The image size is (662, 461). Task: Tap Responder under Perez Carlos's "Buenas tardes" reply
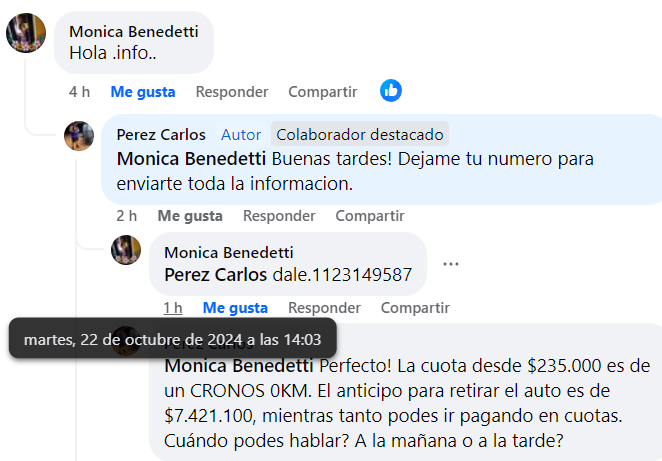pos(279,215)
